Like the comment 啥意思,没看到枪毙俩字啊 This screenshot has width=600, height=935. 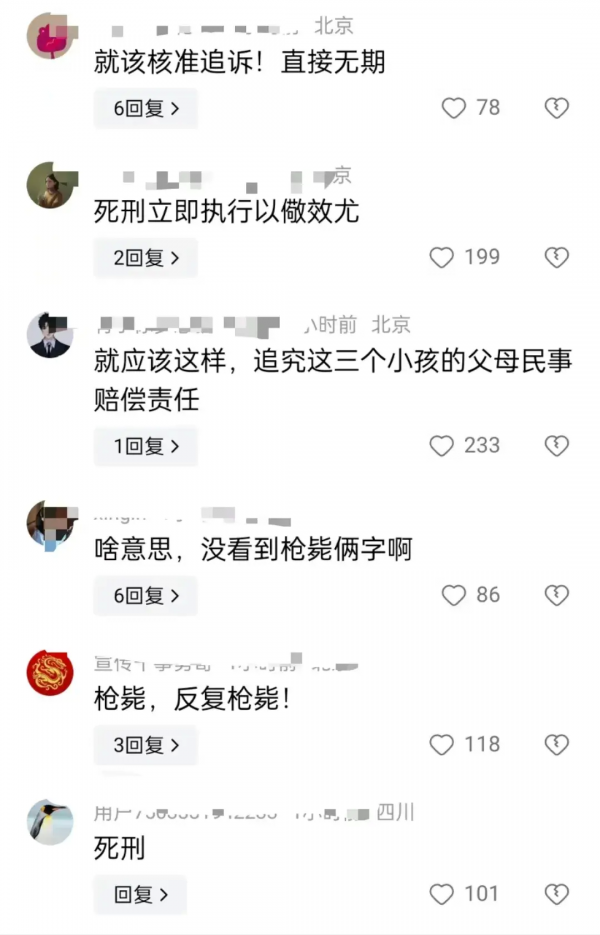point(455,596)
